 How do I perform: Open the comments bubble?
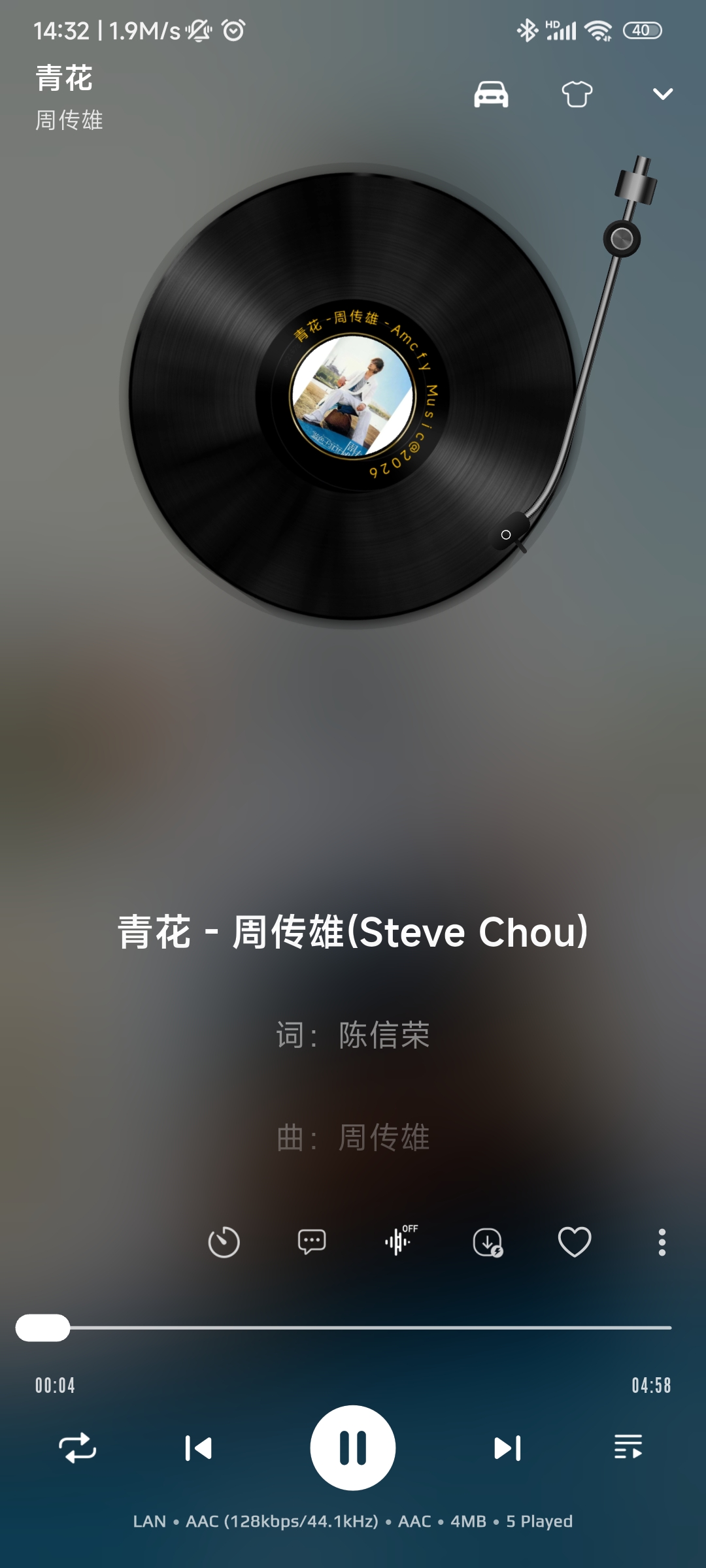312,1242
